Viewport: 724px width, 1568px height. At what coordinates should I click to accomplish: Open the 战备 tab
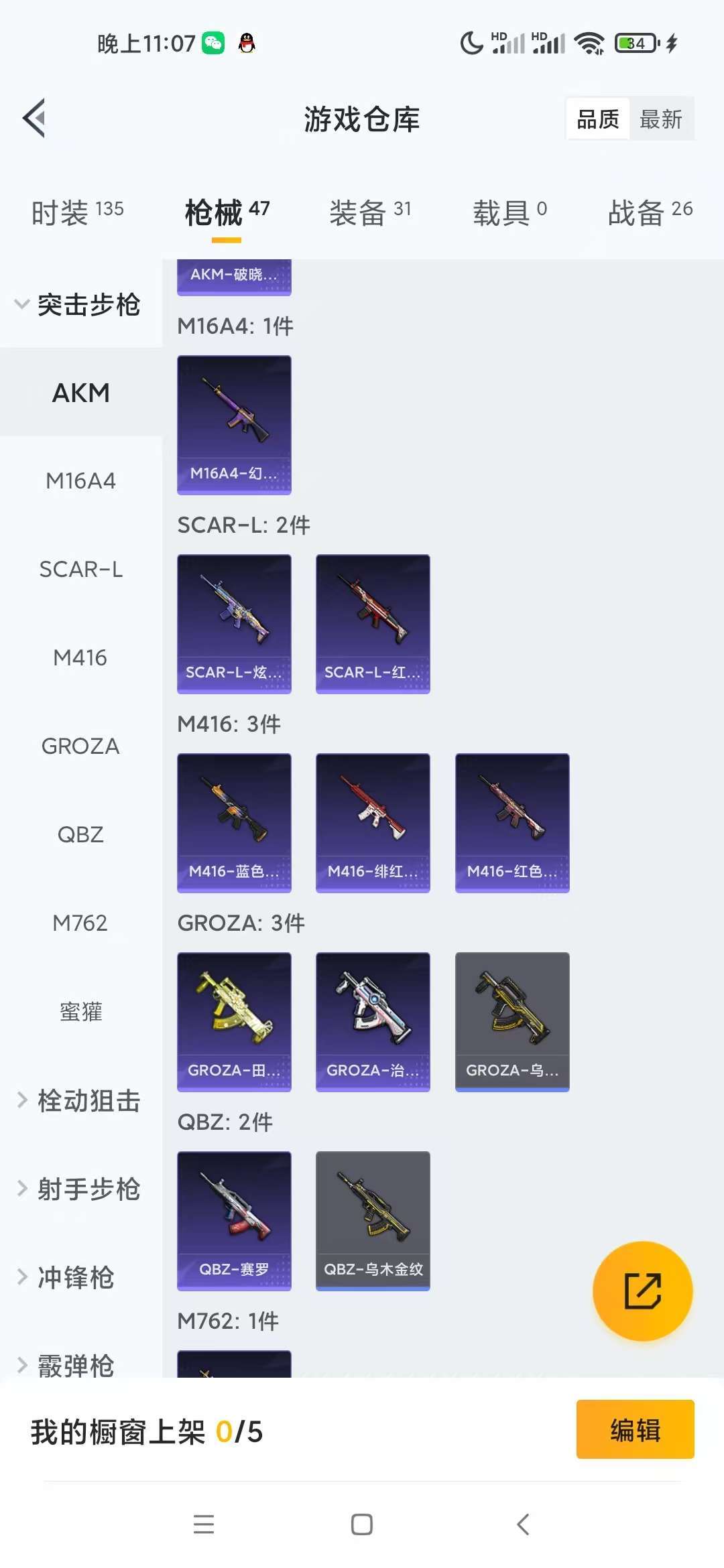tap(650, 212)
